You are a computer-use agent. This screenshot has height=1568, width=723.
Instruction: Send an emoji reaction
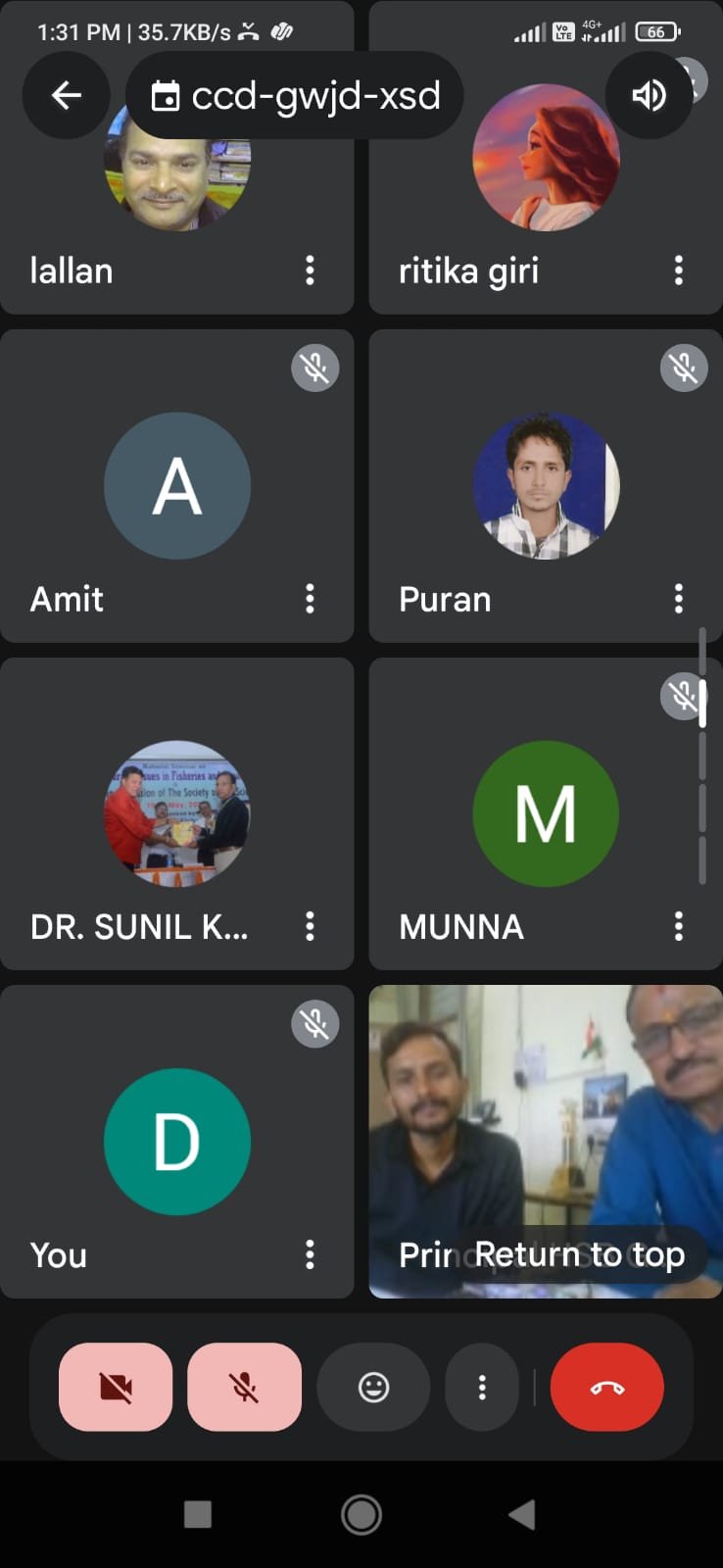pos(373,1387)
